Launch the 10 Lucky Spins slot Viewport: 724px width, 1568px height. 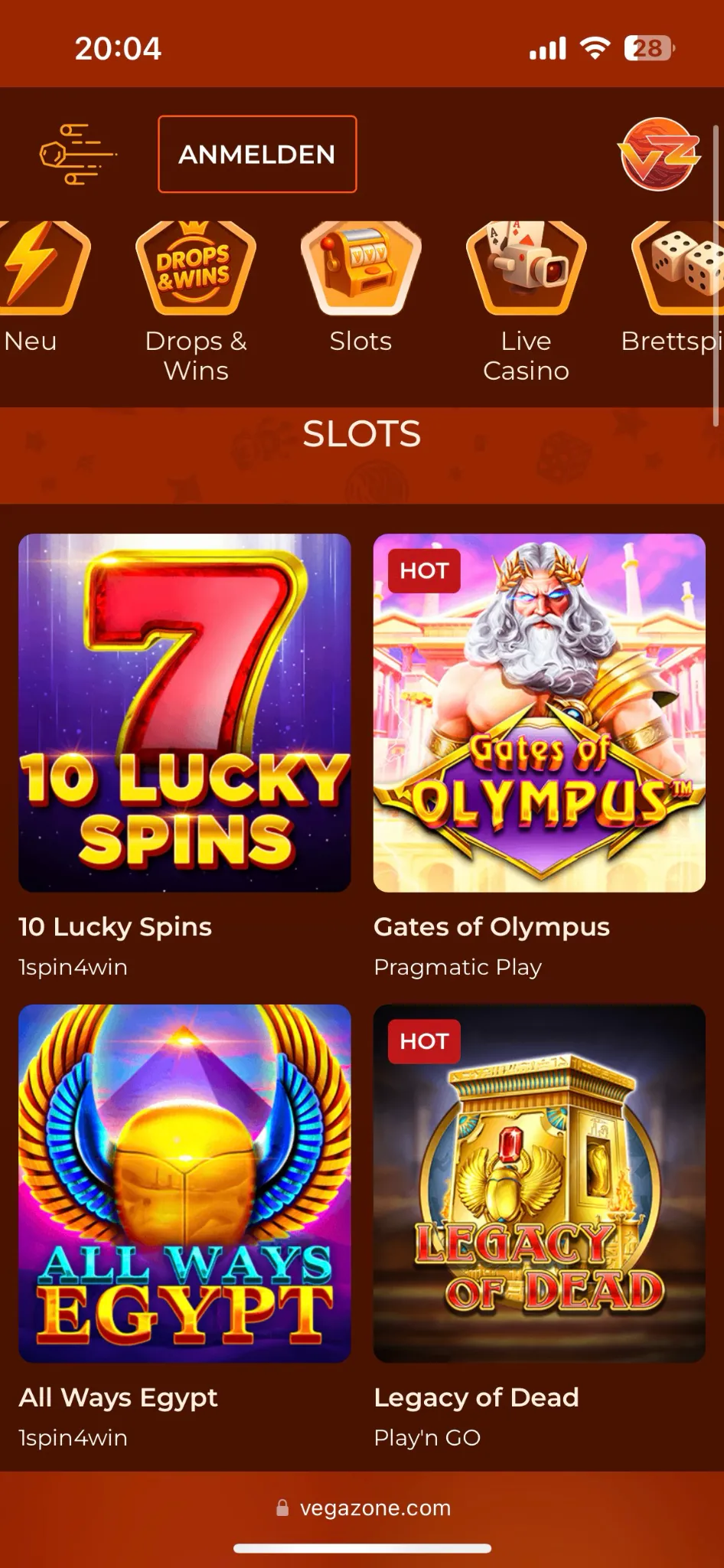(184, 713)
